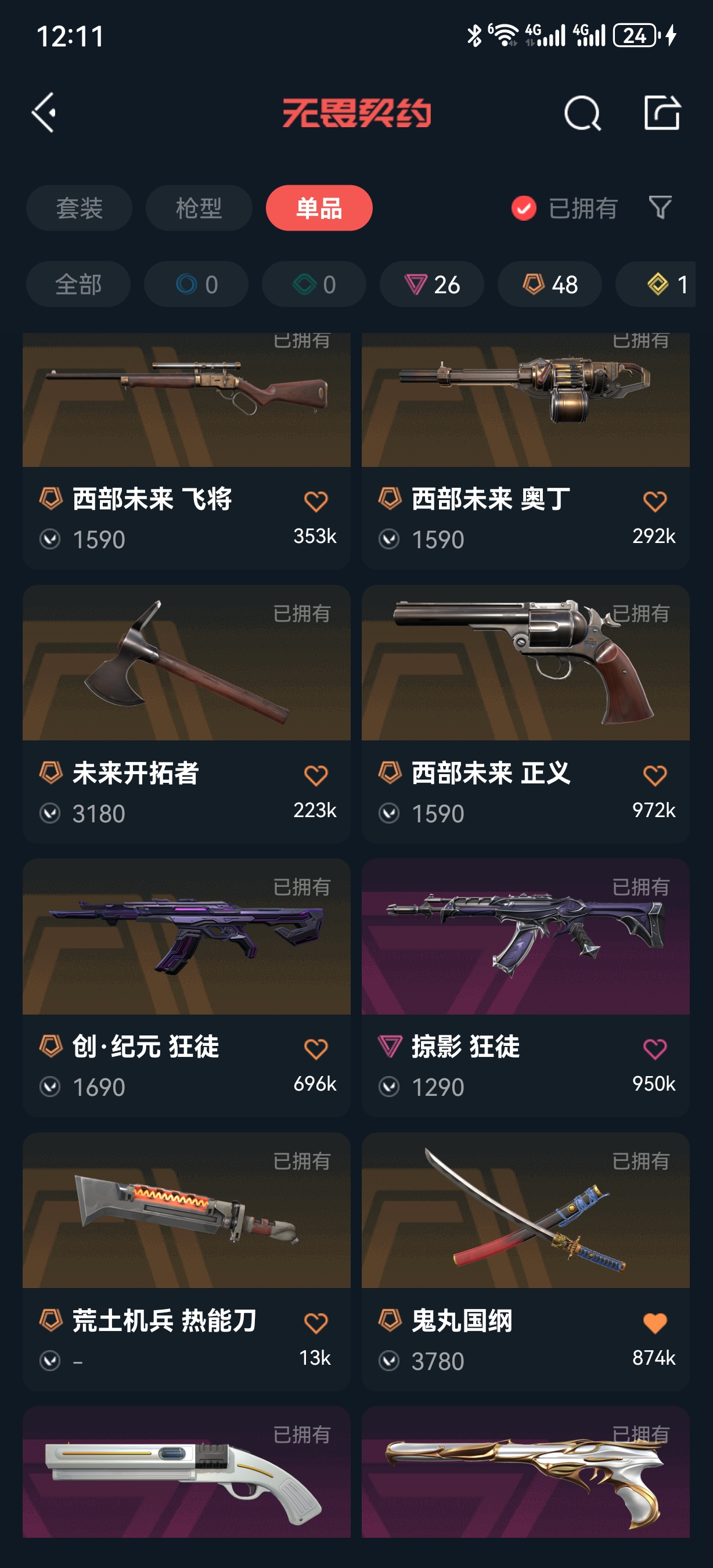
Task: Open the 掠影 狂徒 skin card
Action: [525, 986]
